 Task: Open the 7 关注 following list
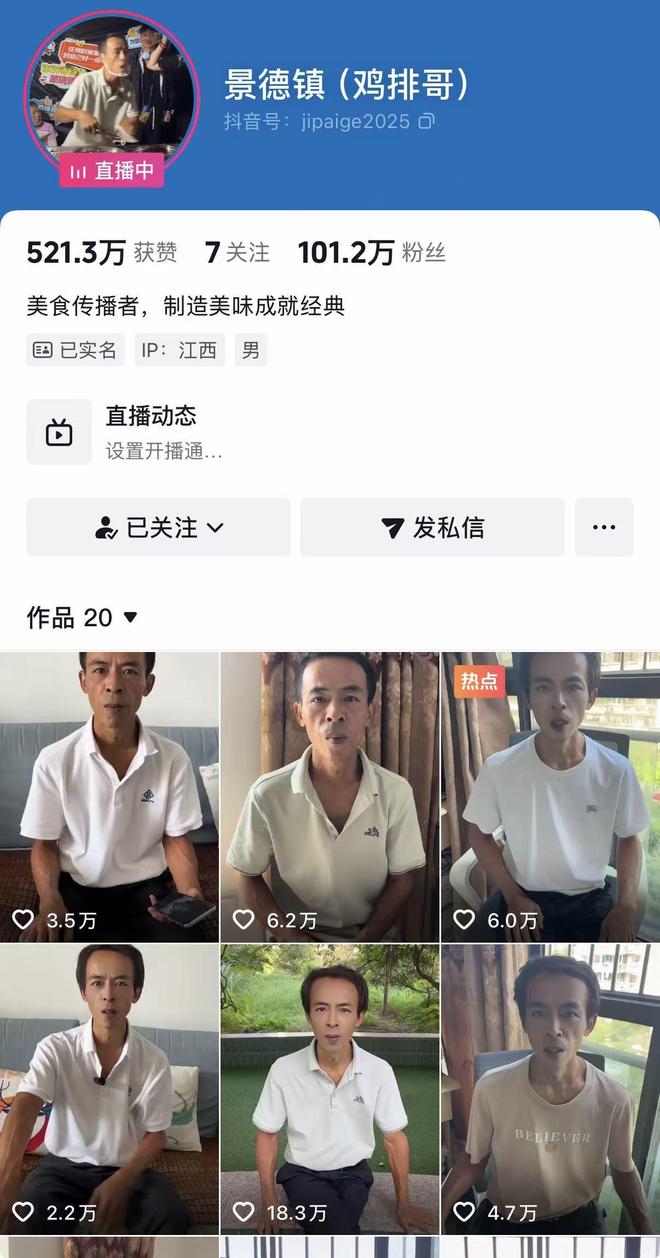click(x=237, y=253)
